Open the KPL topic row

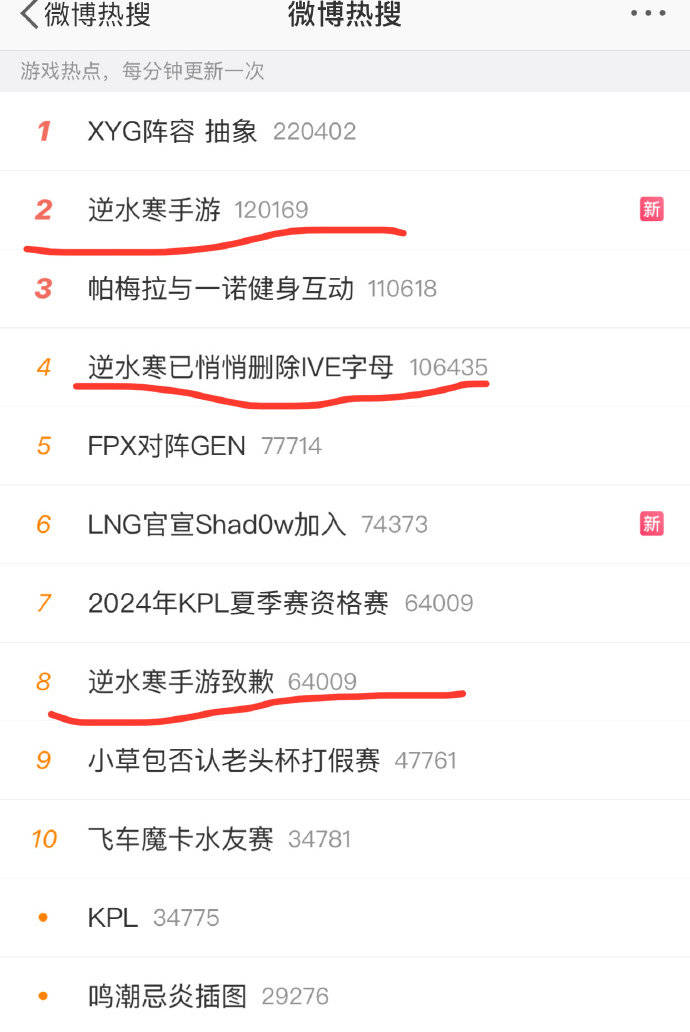pos(112,917)
